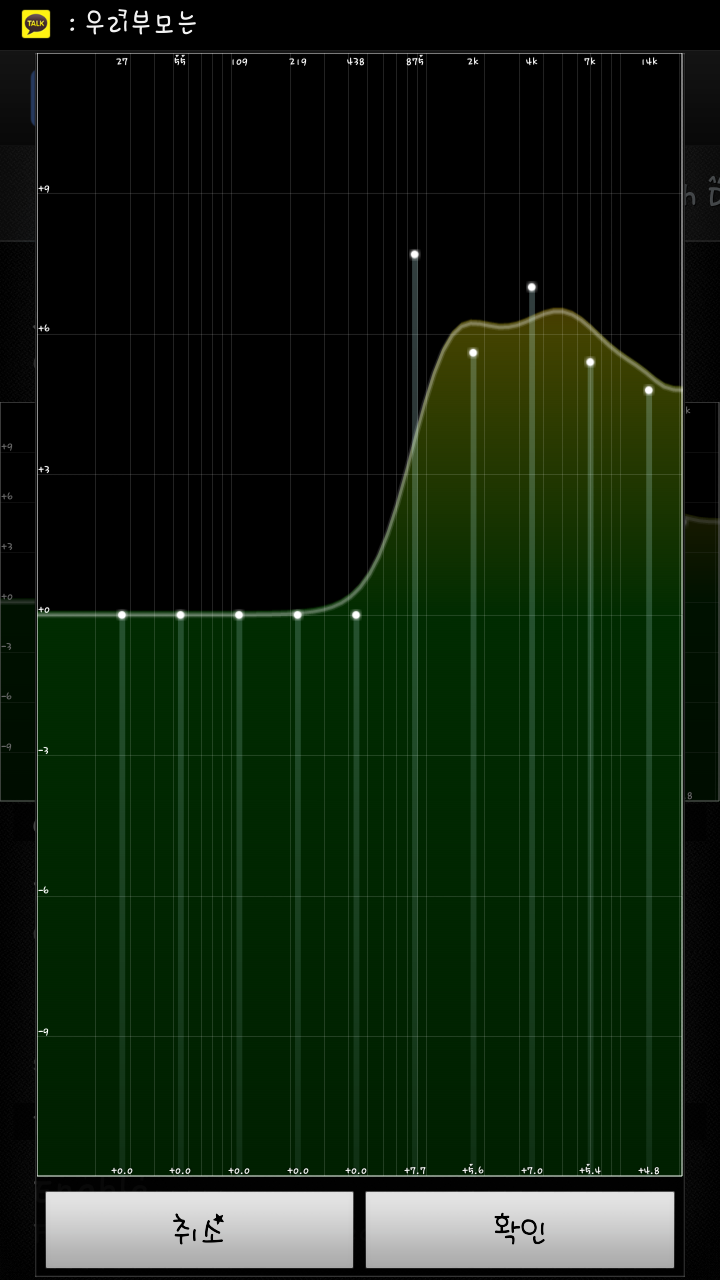The image size is (720, 1280).
Task: Tap the 27 Hz band slider handle
Action: (x=122, y=615)
